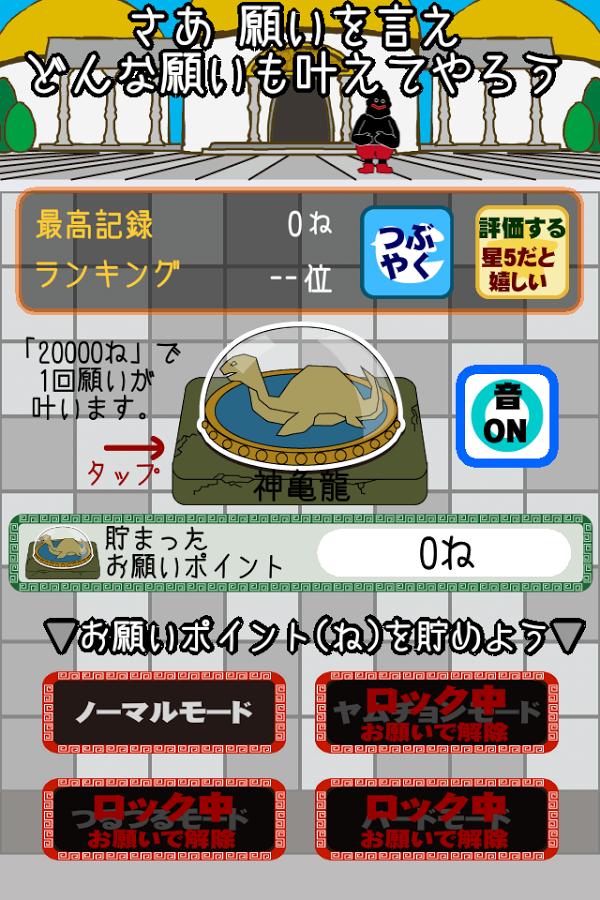600x900 pixels.
Task: Toggle the 音 ON sound button
Action: coord(506,415)
